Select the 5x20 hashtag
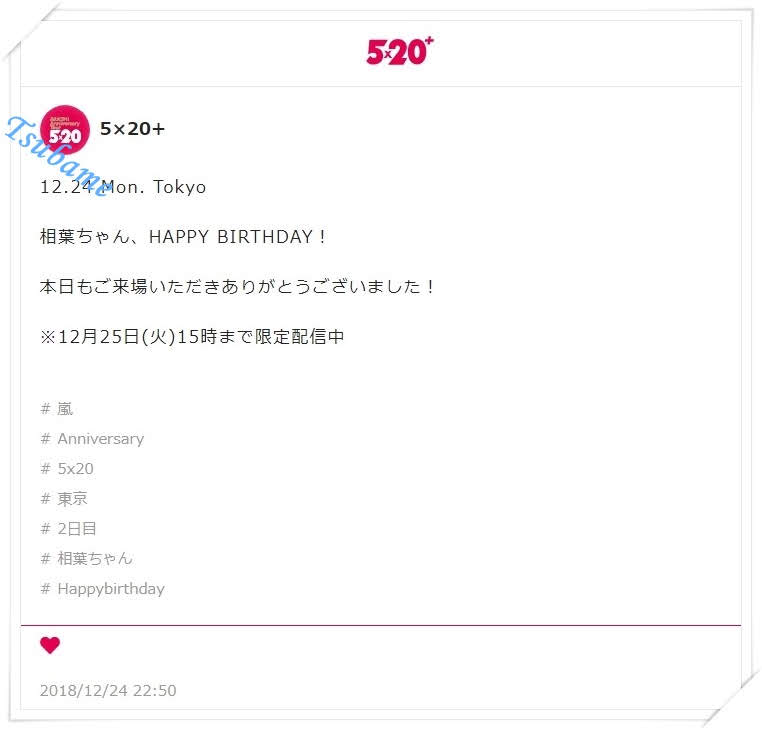The height and width of the screenshot is (730, 762). [x=67, y=469]
